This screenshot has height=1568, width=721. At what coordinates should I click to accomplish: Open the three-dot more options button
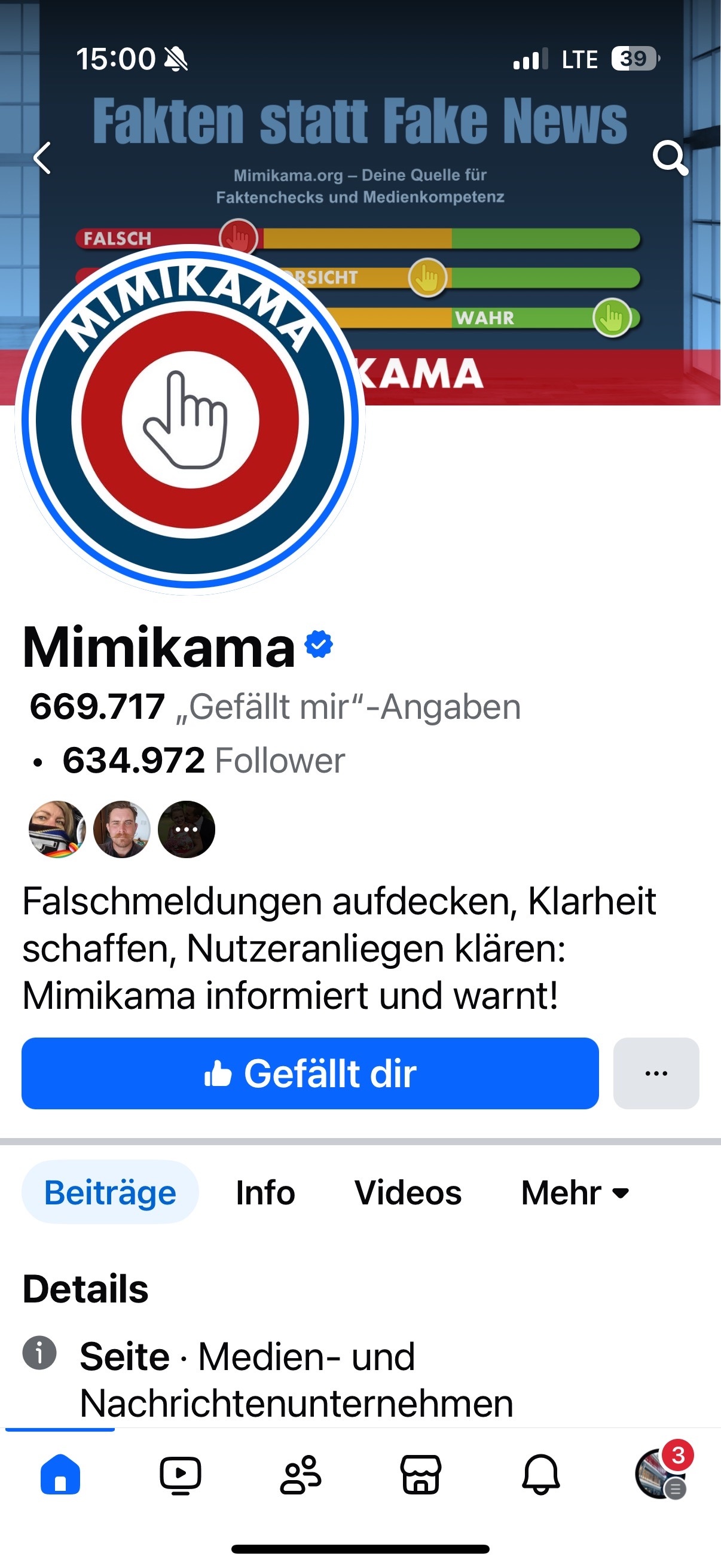pos(656,1073)
